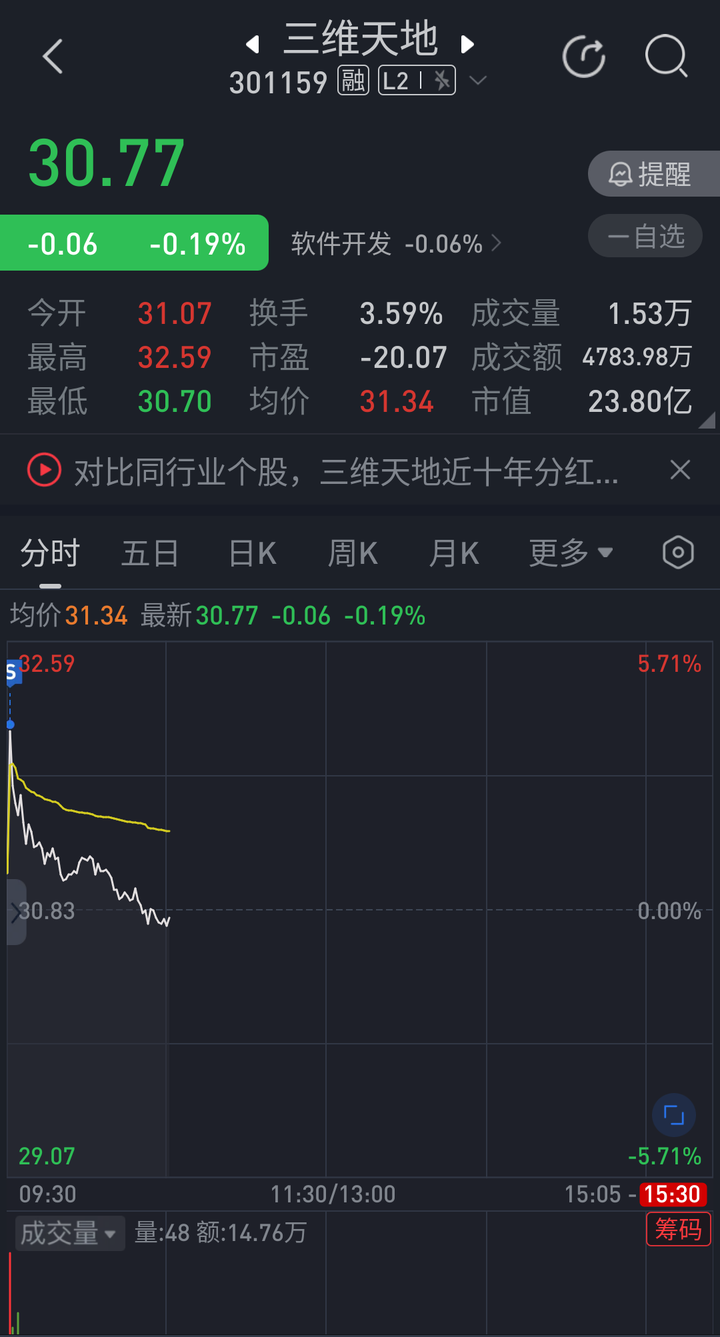Switch to the previous stock arrow
Screen dimensions: 720x1337
click(253, 44)
